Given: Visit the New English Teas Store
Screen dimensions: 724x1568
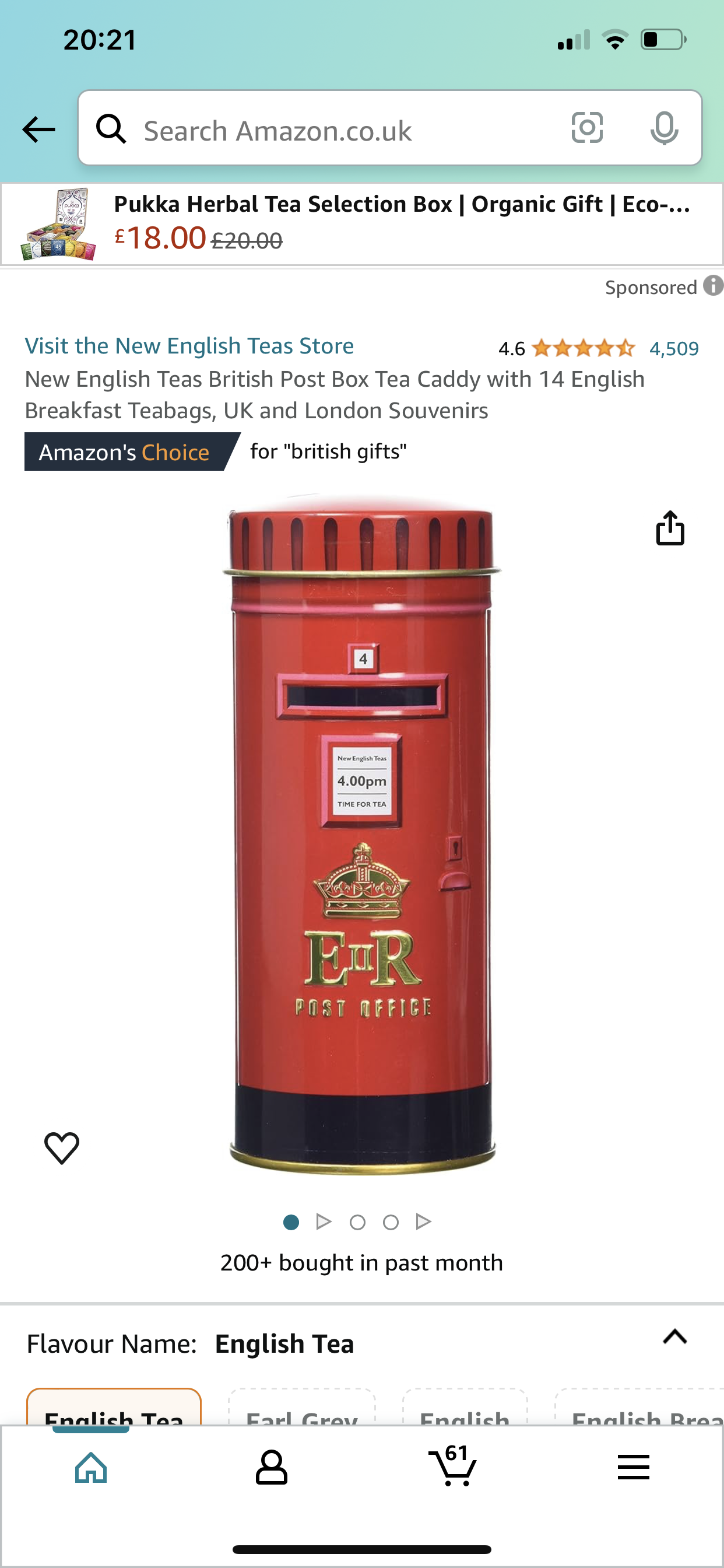Looking at the screenshot, I should point(189,346).
